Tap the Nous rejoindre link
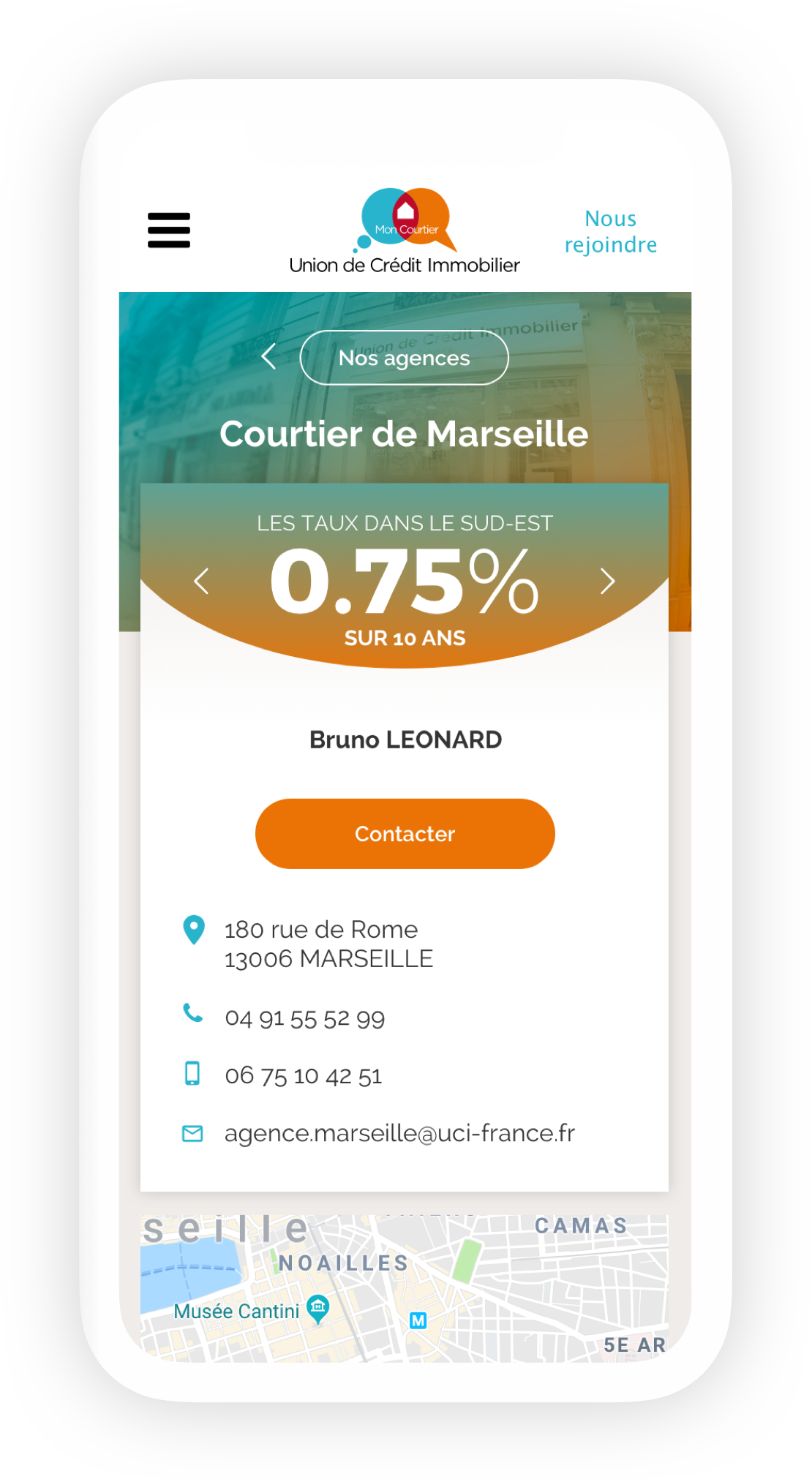 pyautogui.click(x=611, y=231)
